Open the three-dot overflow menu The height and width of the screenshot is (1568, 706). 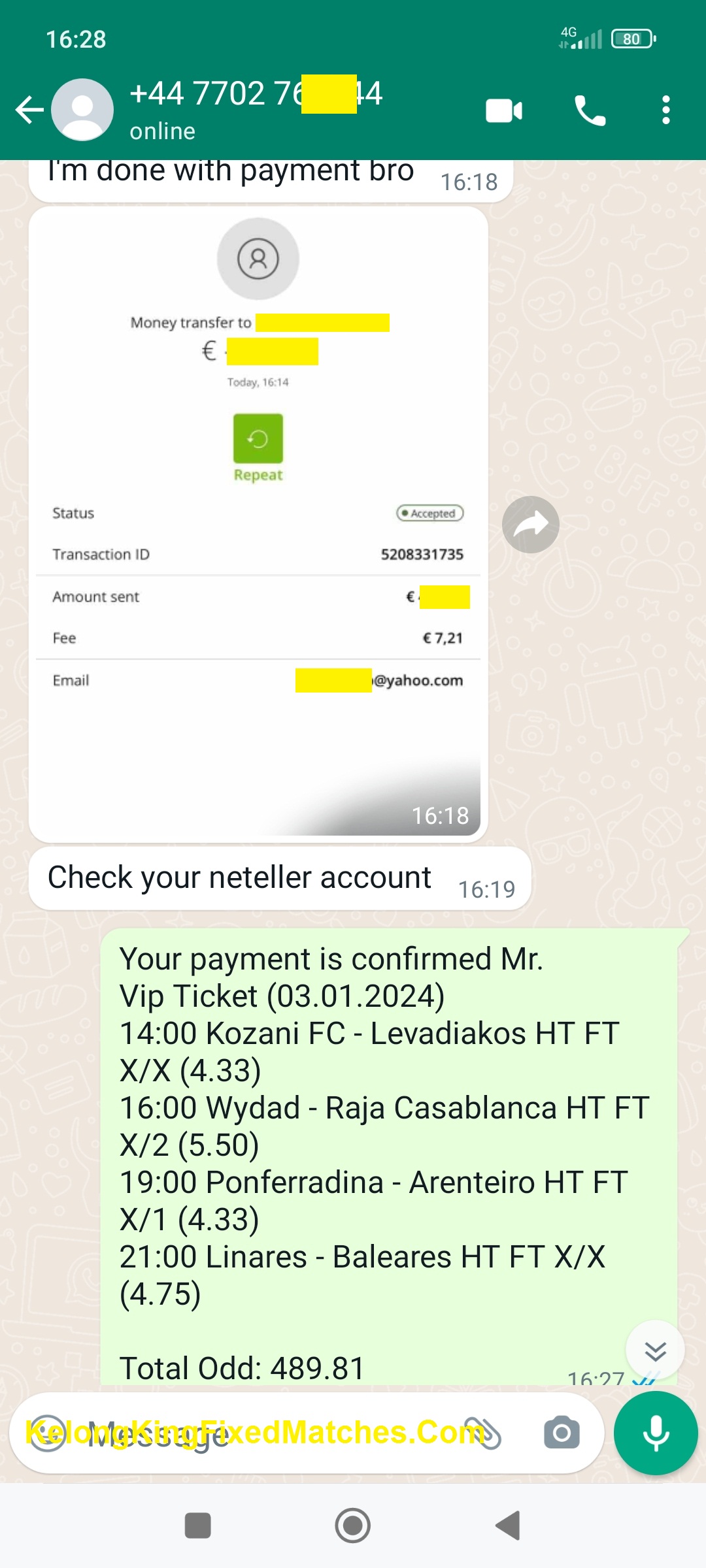point(665,110)
